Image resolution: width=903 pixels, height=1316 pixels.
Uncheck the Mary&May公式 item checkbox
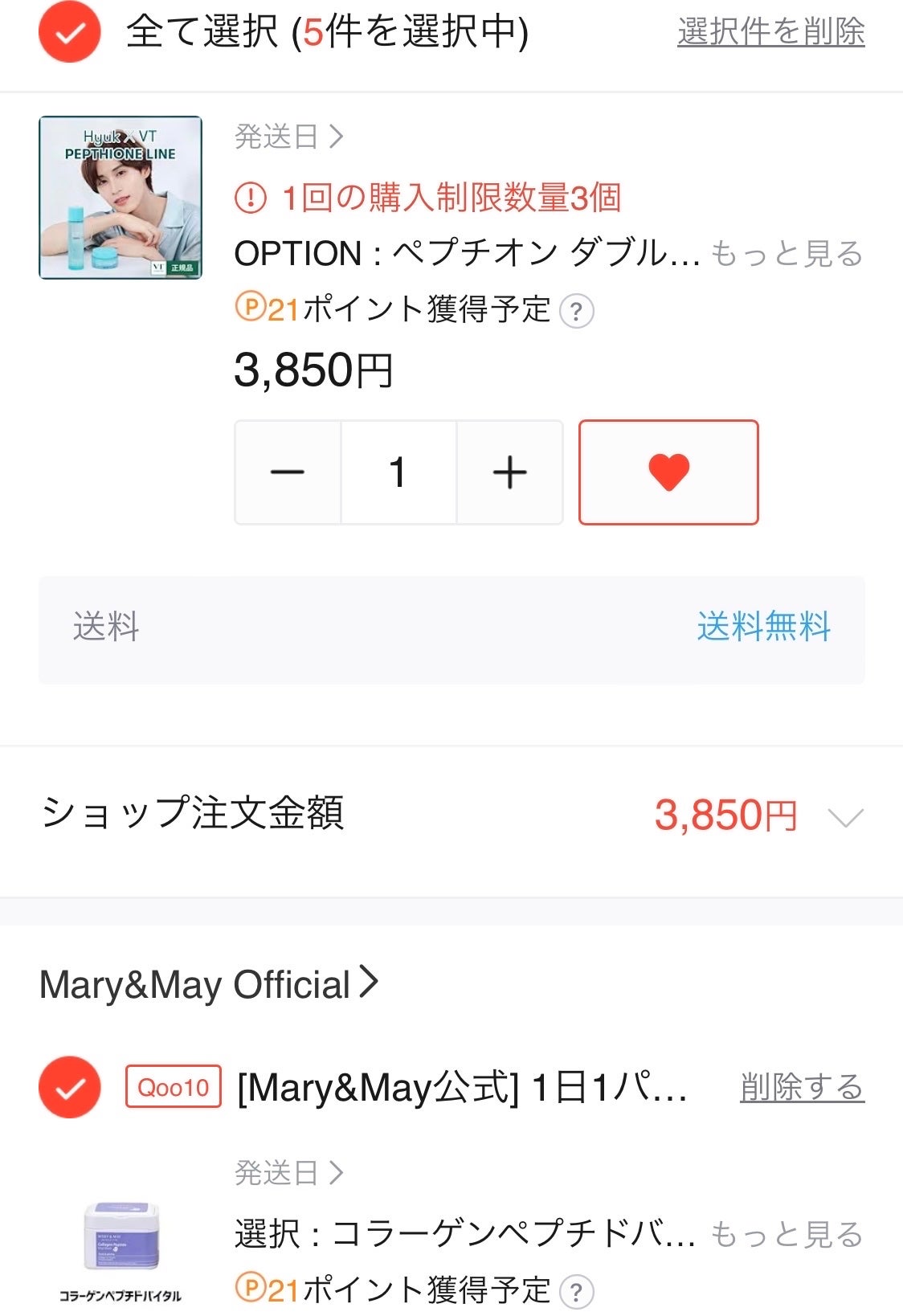[70, 1087]
